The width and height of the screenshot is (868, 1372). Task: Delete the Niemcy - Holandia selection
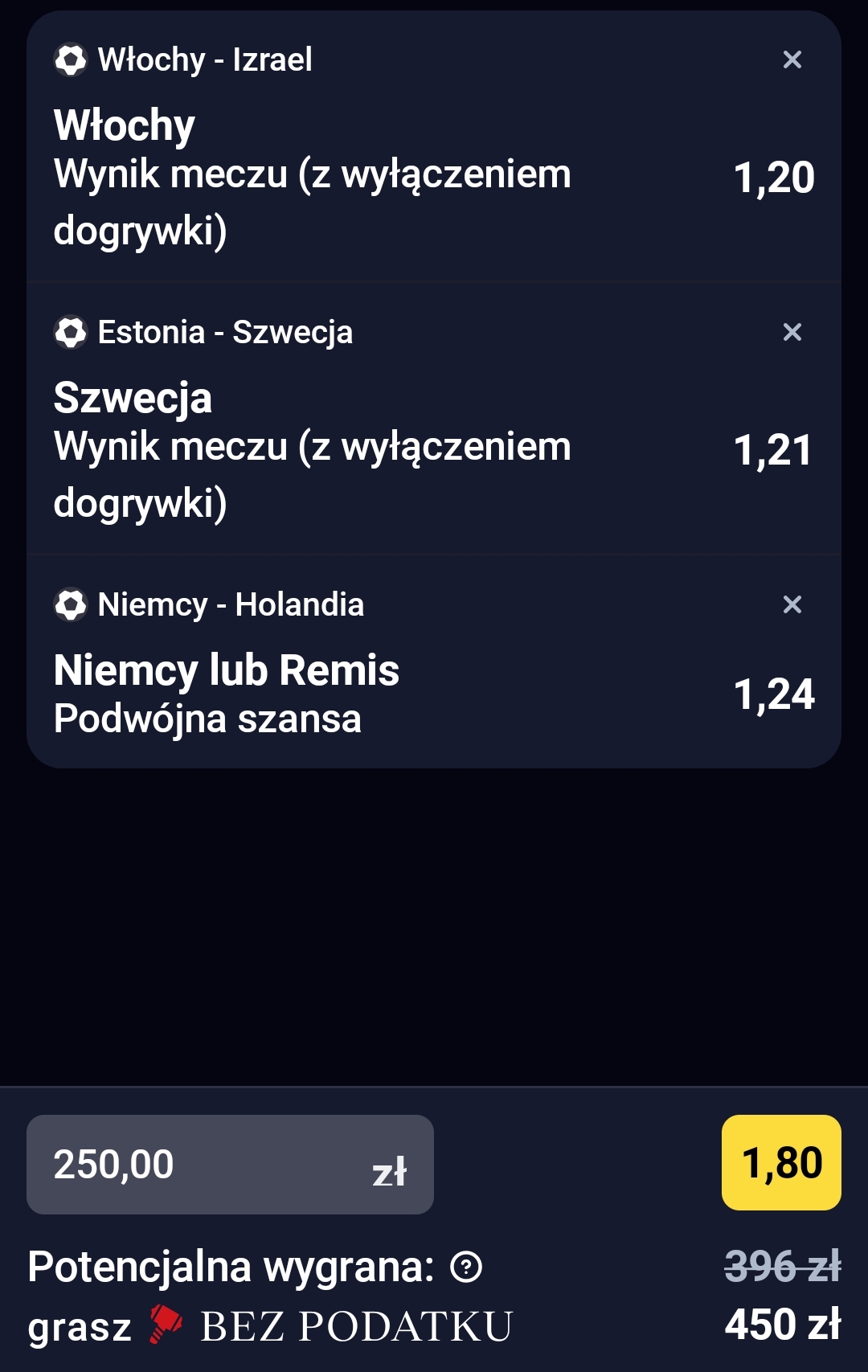click(792, 604)
